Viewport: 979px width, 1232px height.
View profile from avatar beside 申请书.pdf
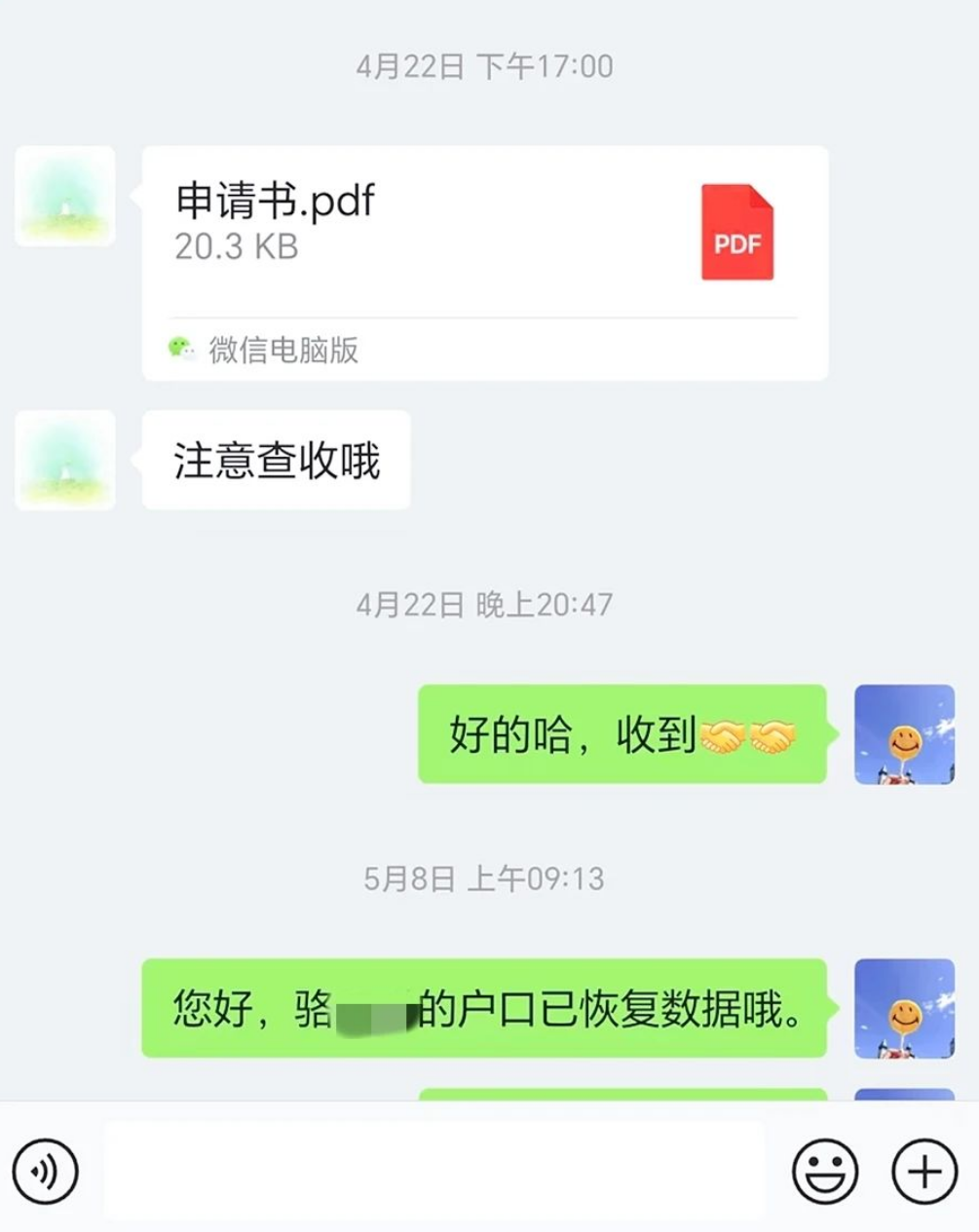pos(65,196)
